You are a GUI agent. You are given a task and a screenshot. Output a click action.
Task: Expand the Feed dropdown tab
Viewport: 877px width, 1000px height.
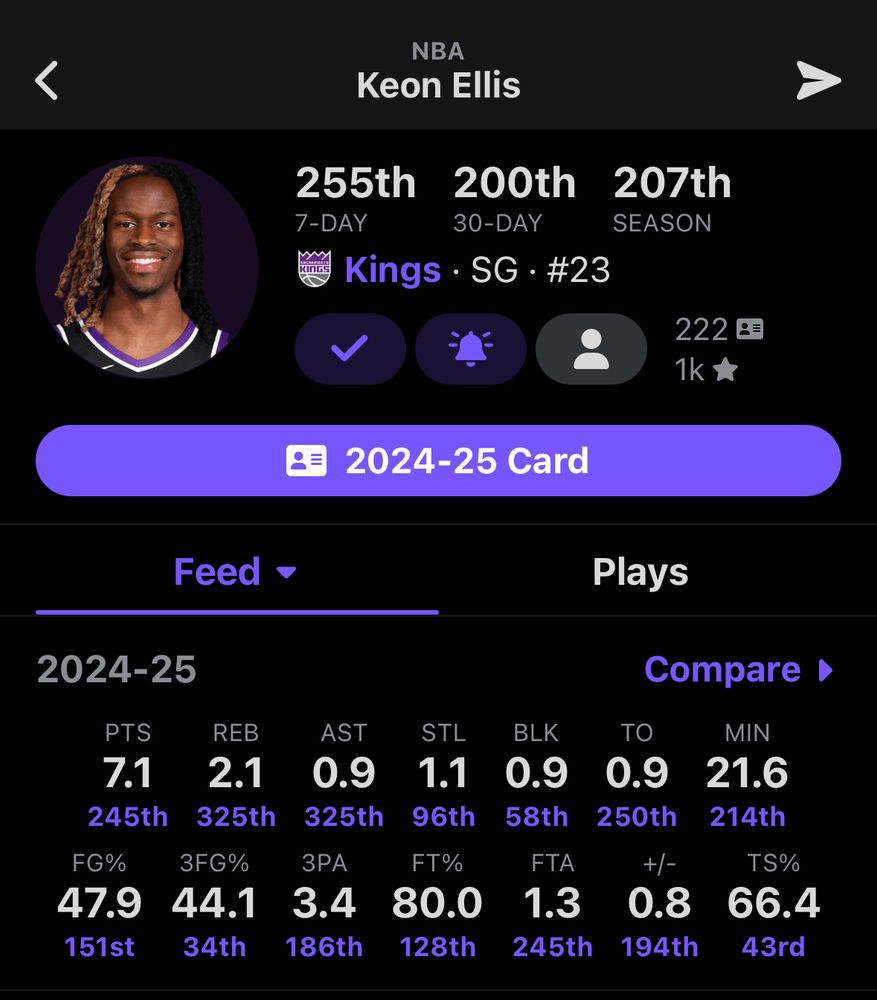pos(236,572)
